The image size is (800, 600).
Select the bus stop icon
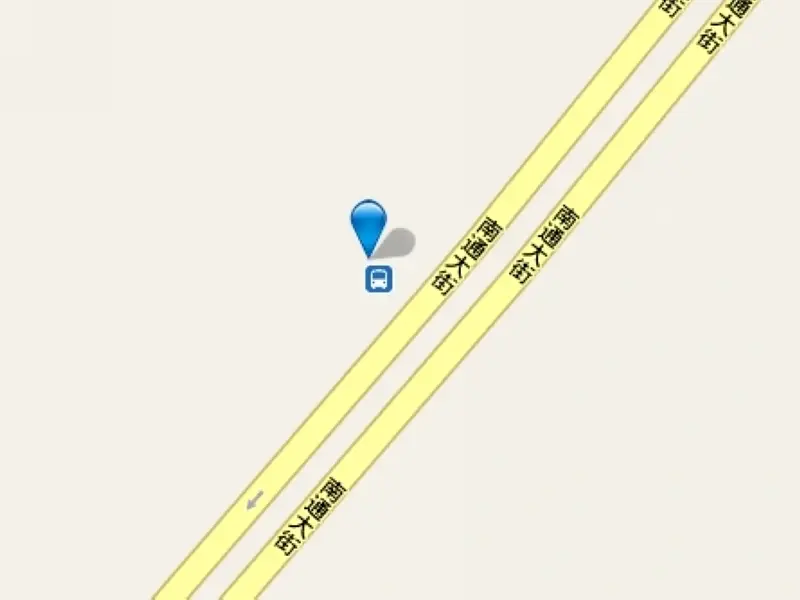pyautogui.click(x=379, y=279)
